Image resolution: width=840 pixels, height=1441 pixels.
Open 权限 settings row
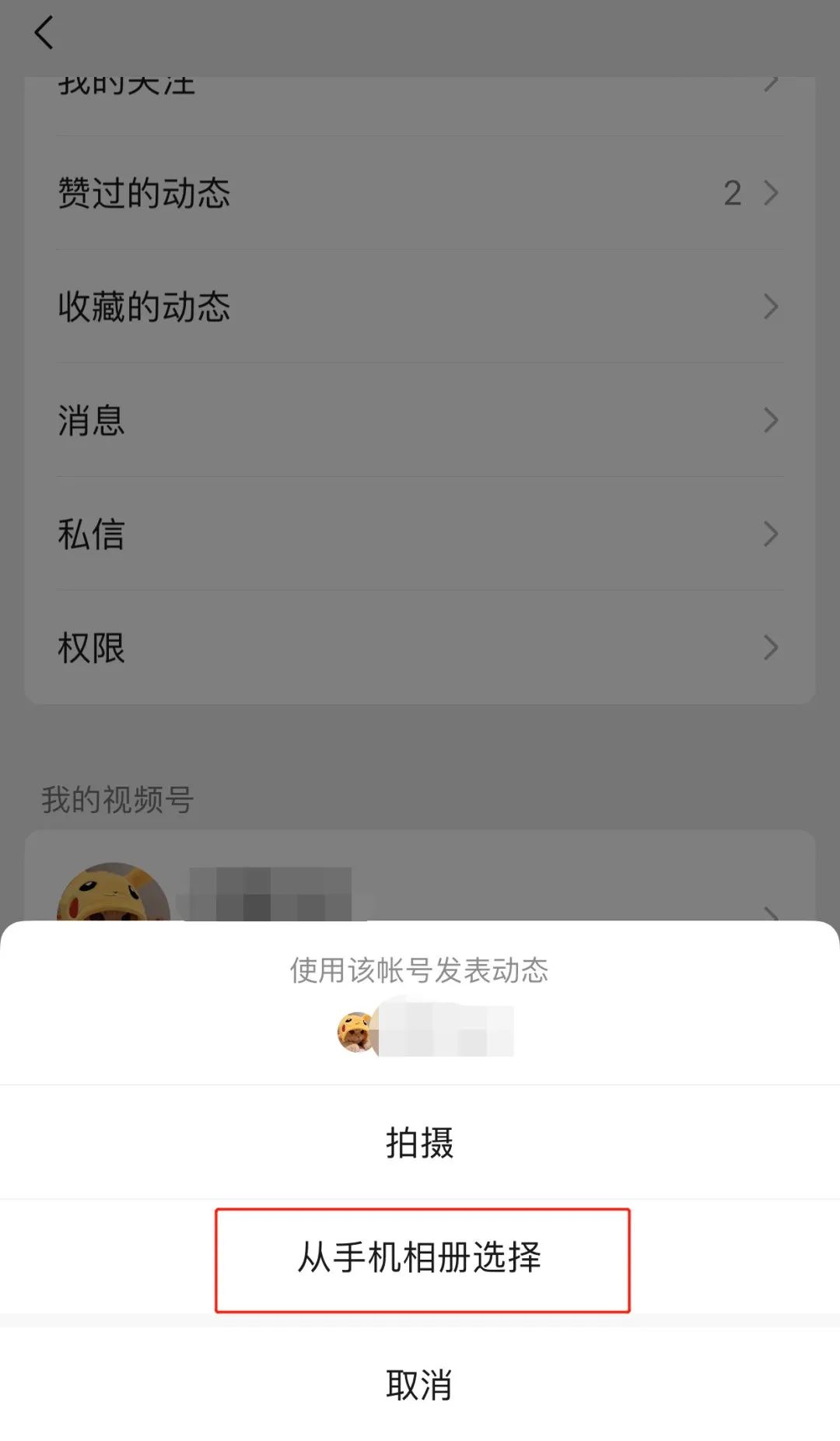[420, 647]
